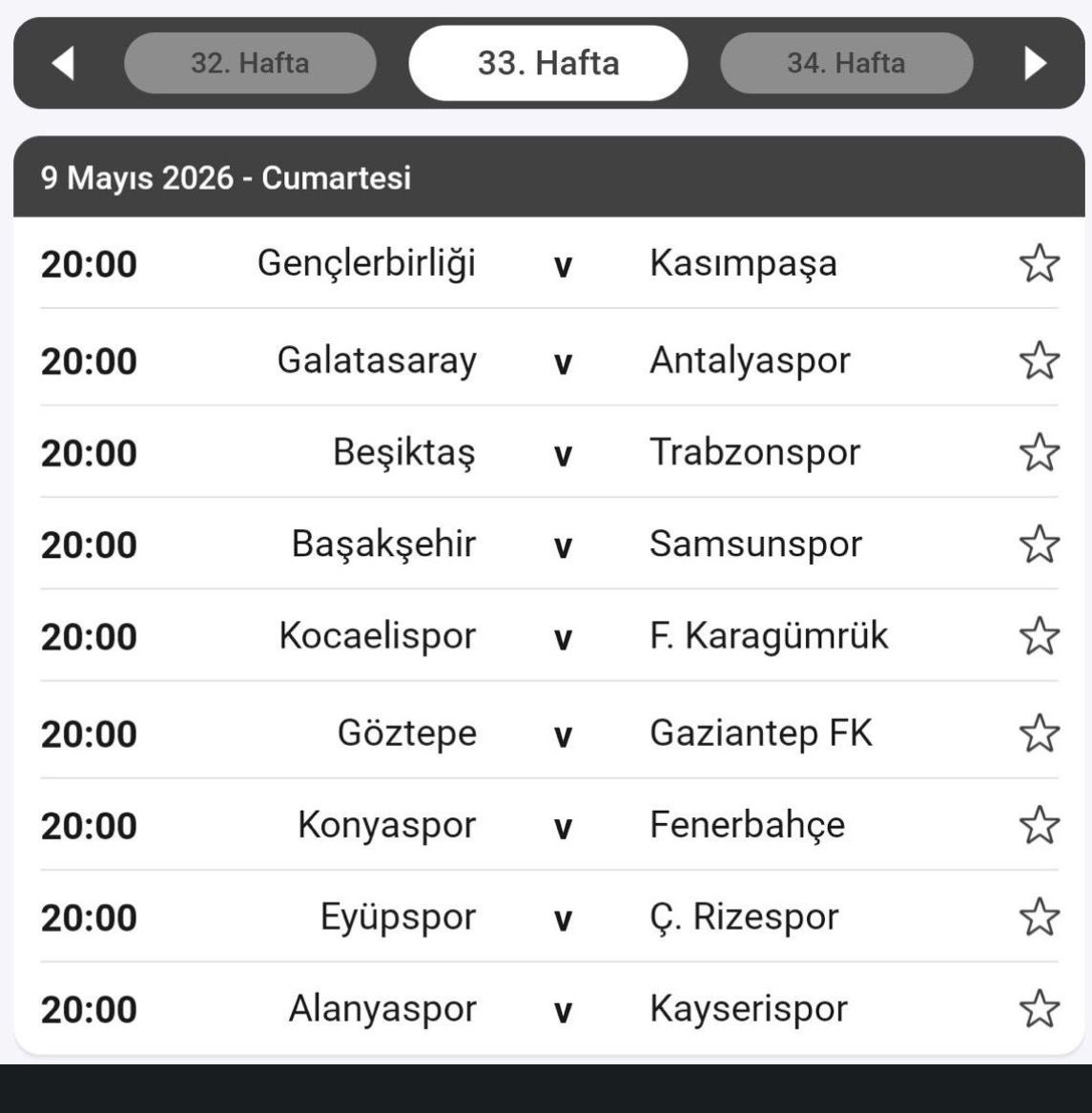The width and height of the screenshot is (1092, 1113).
Task: Mark Konyaspor v Fenerbahçe as favorite
Action: pyautogui.click(x=1040, y=823)
